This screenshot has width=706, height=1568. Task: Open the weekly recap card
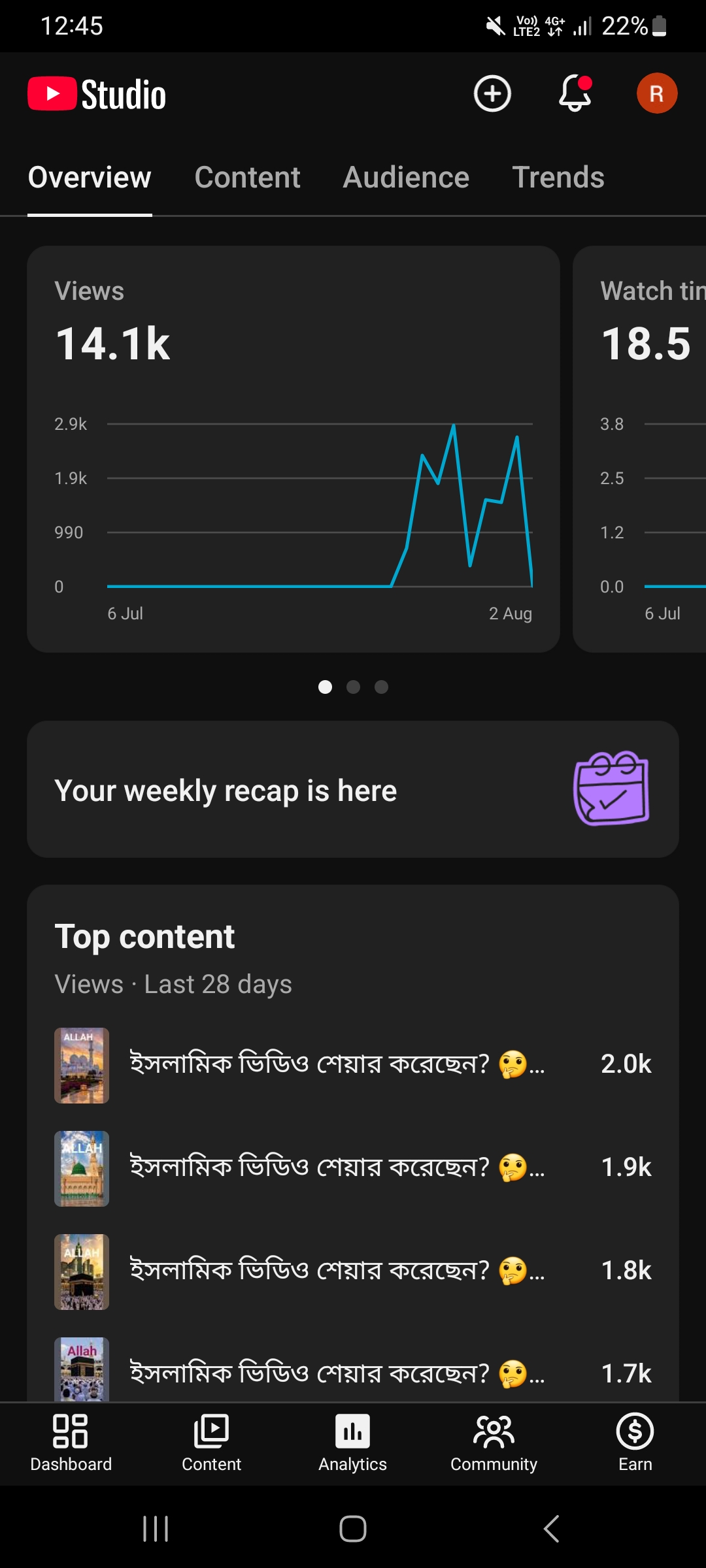point(353,789)
